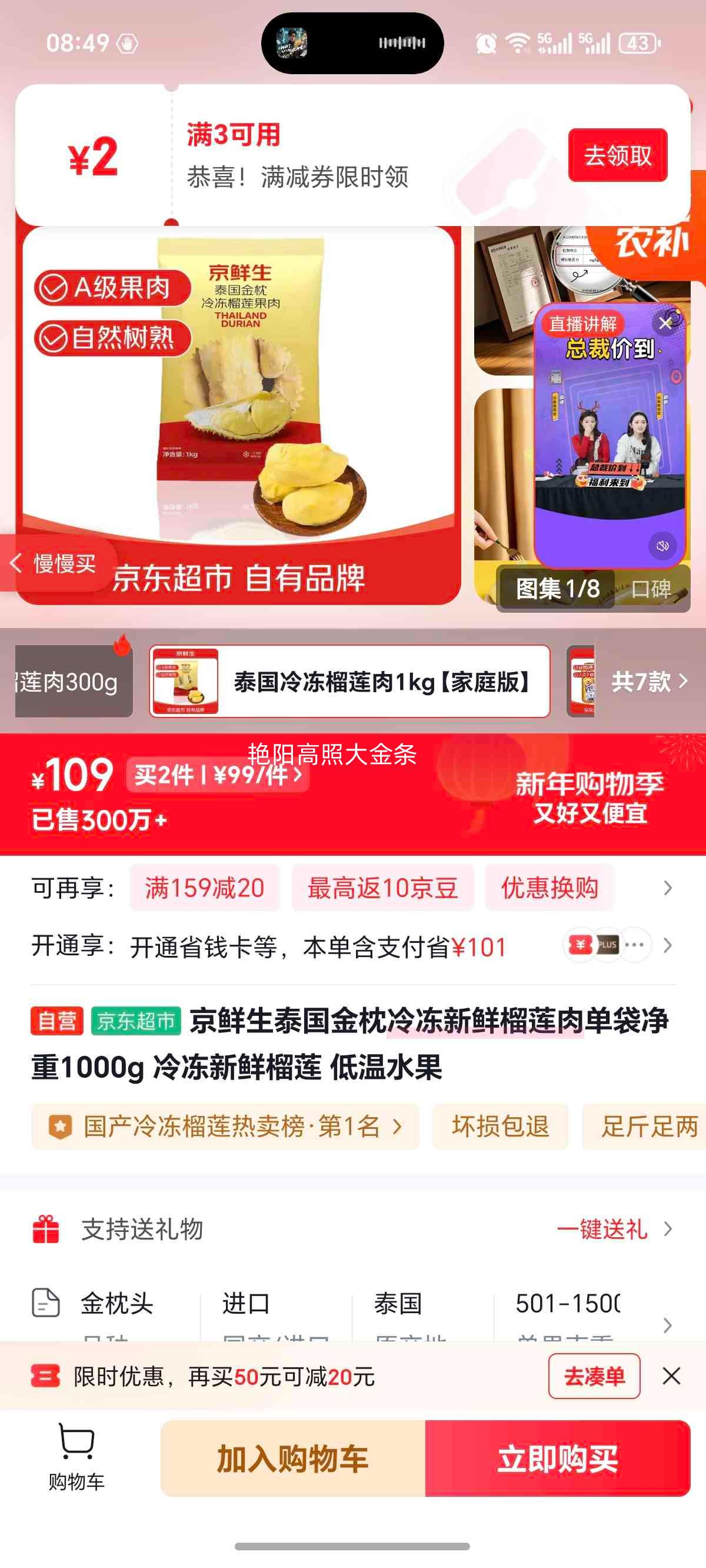The height and width of the screenshot is (1568, 706).
Task: Click the back arrow on the 慢慢买 label
Action: tap(16, 563)
